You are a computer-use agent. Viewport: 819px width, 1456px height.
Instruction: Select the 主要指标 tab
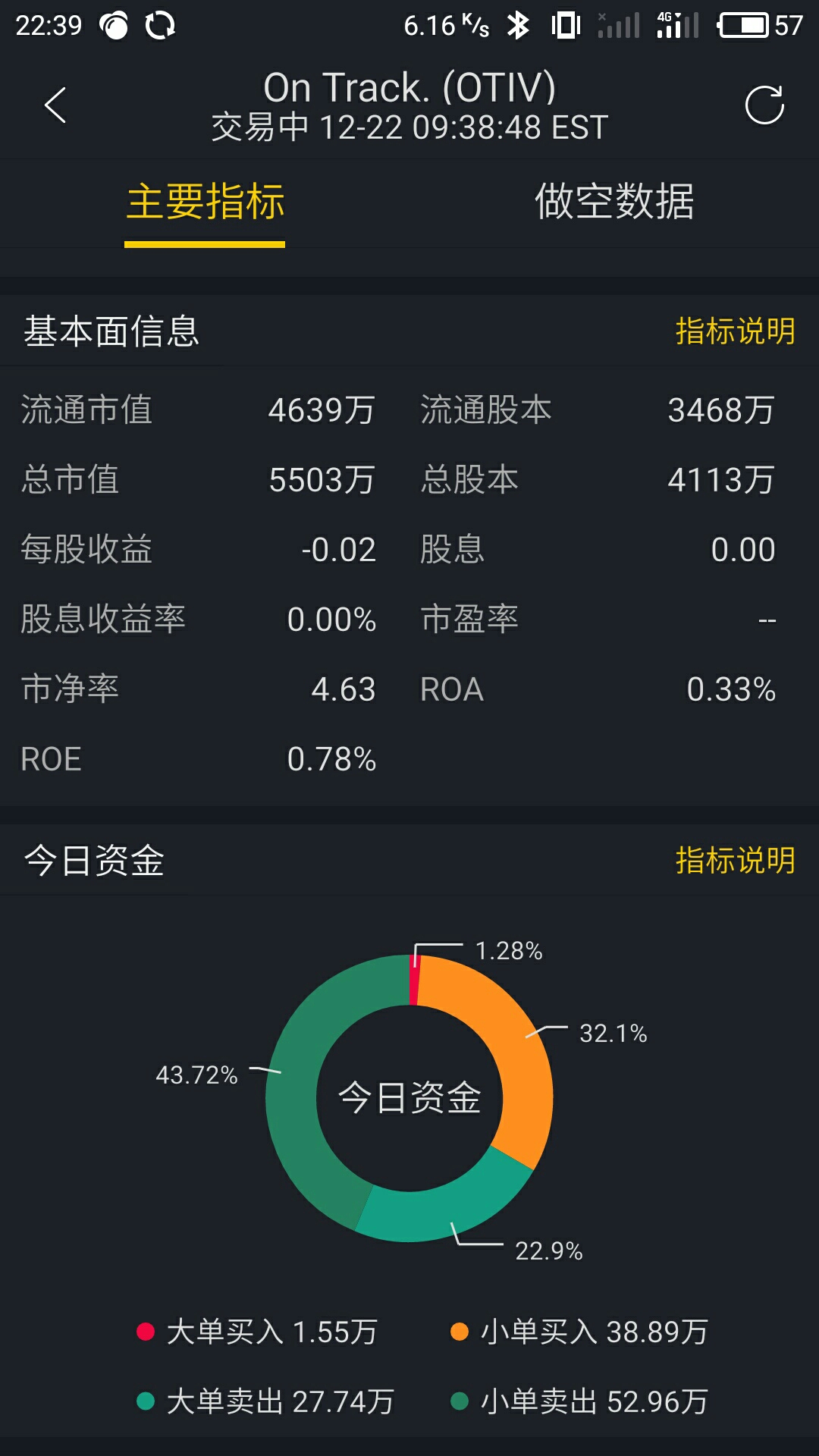coord(206,202)
